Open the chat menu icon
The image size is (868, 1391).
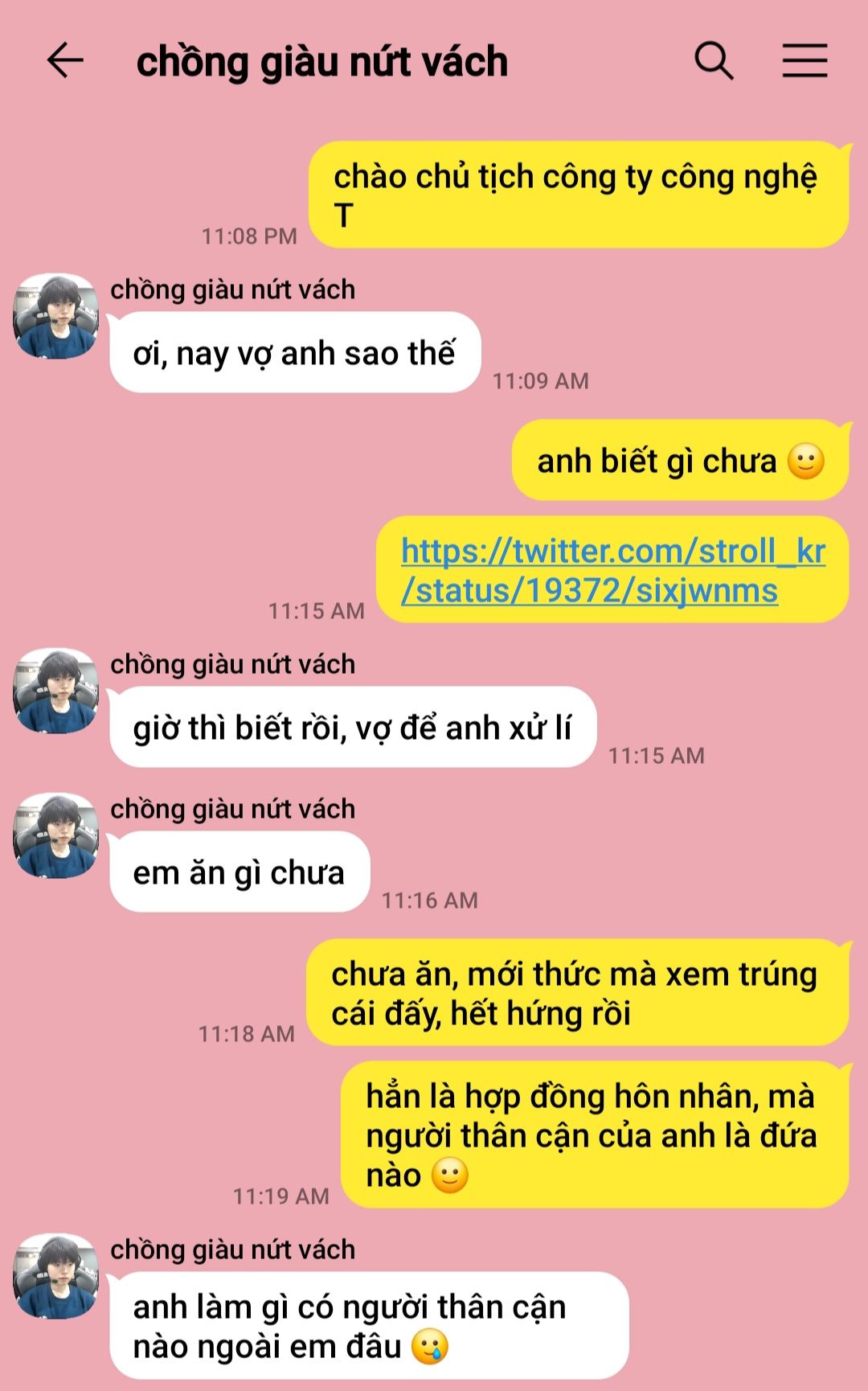pyautogui.click(x=805, y=61)
